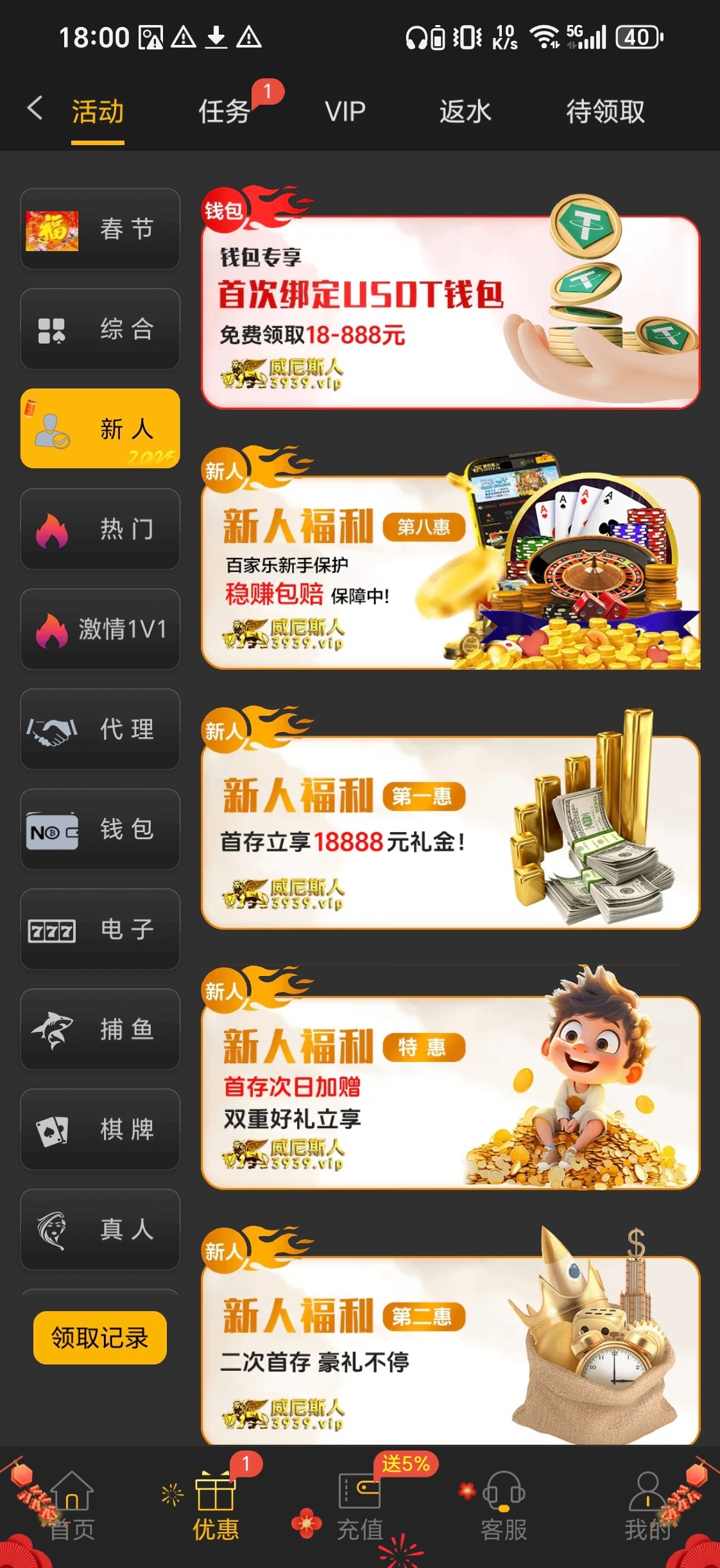Open the 激情1V1 category
This screenshot has height=1568, width=720.
click(100, 629)
